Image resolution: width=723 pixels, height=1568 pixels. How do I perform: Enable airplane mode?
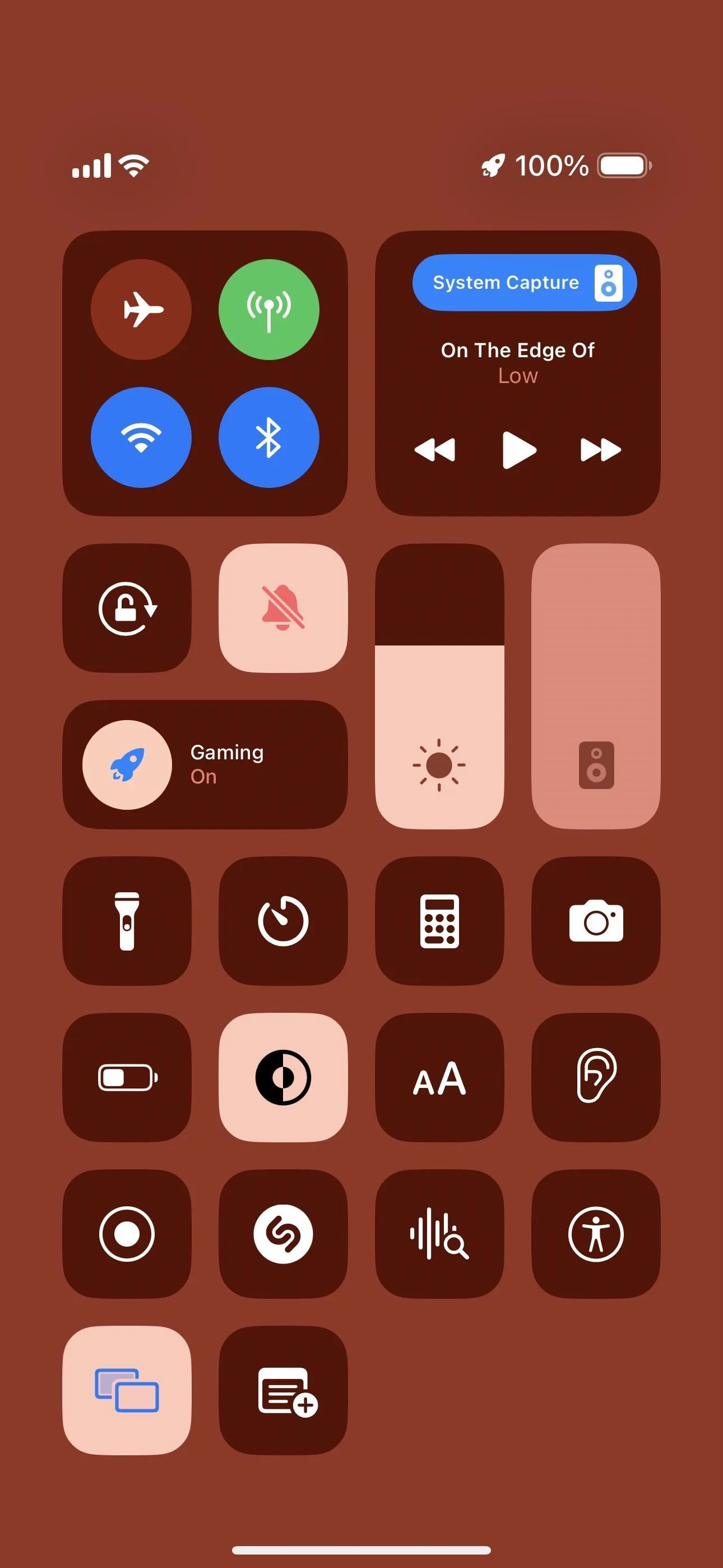[141, 309]
